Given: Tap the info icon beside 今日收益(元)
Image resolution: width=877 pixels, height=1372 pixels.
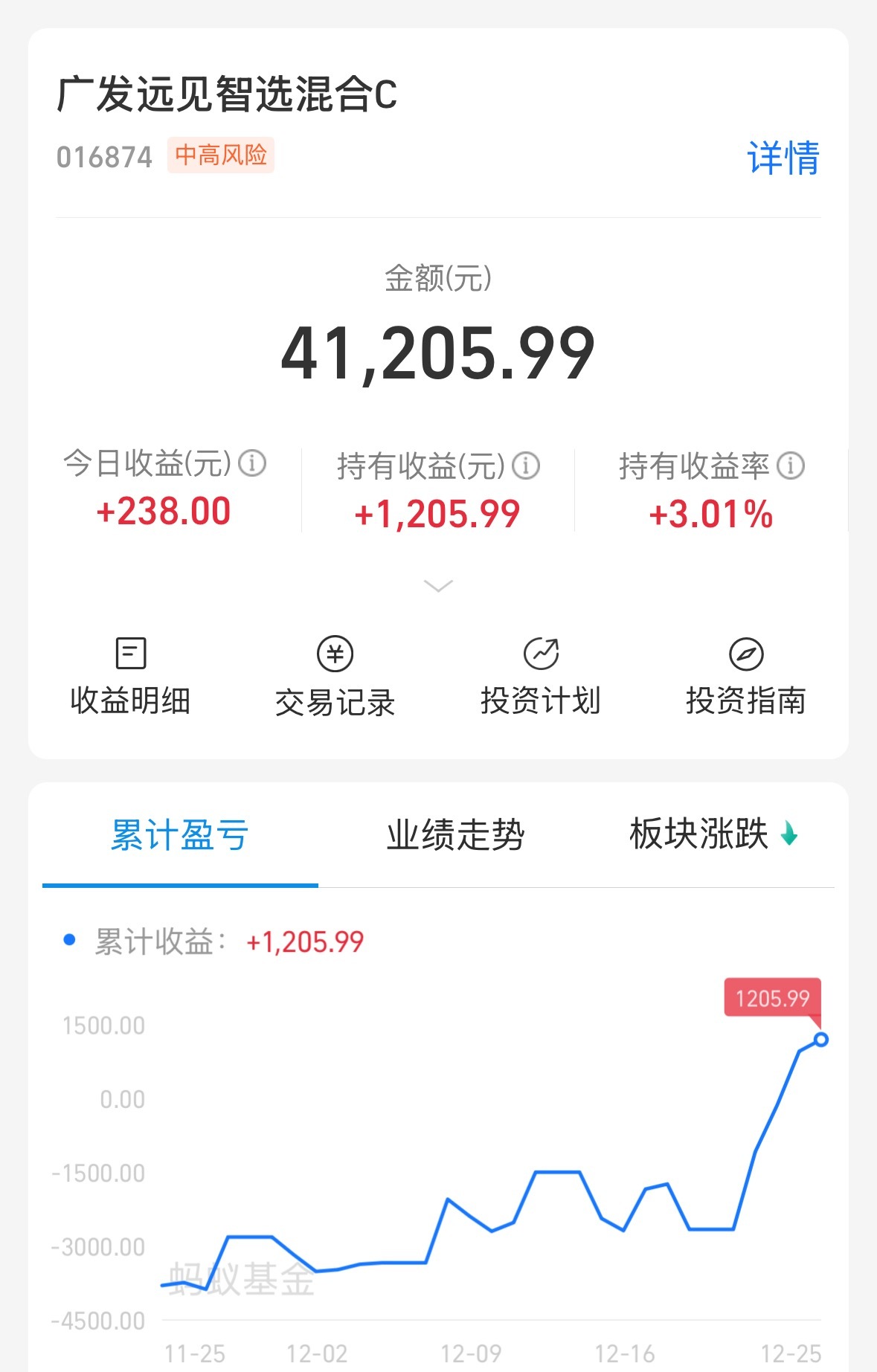Looking at the screenshot, I should (x=252, y=463).
